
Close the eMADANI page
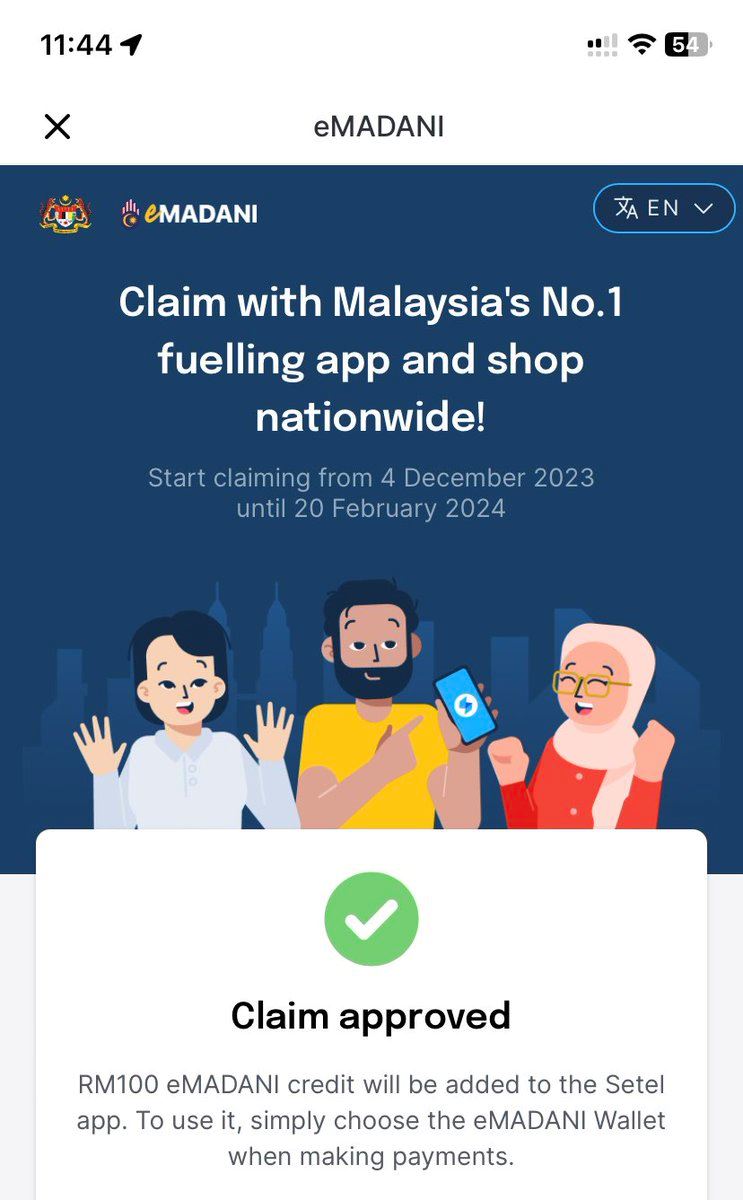[x=57, y=127]
